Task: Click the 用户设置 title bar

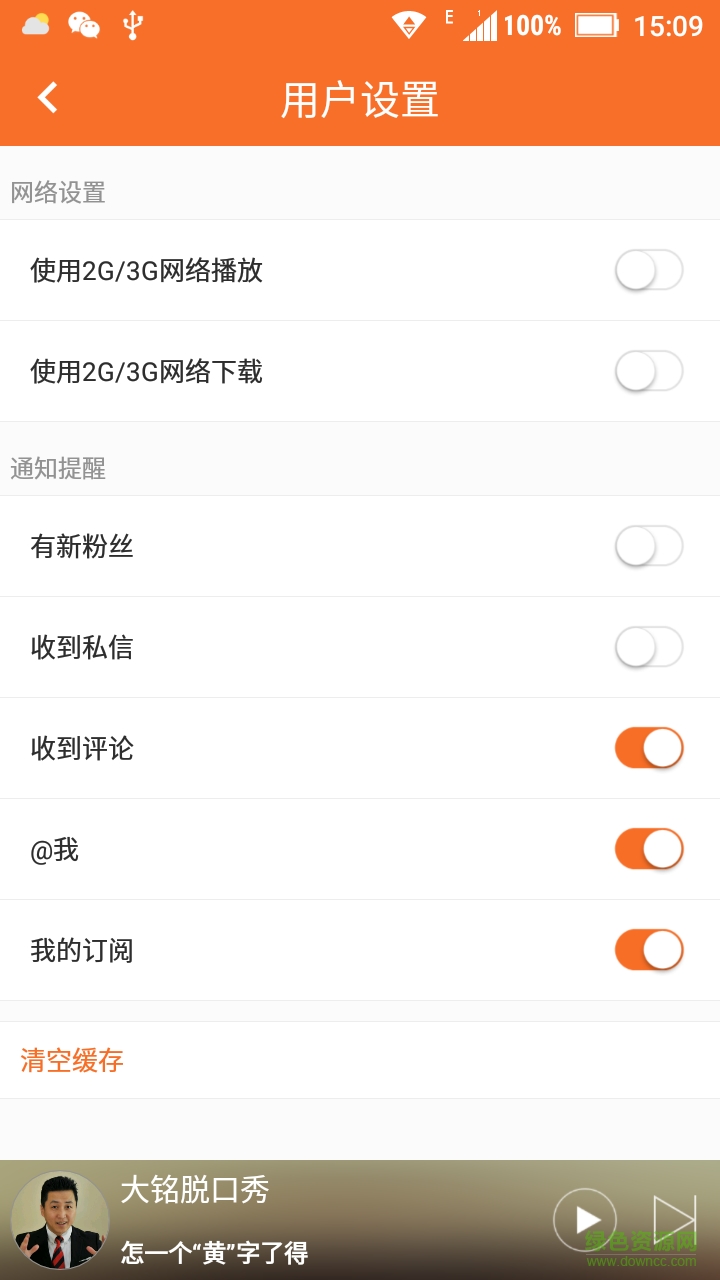Action: pyautogui.click(x=360, y=99)
